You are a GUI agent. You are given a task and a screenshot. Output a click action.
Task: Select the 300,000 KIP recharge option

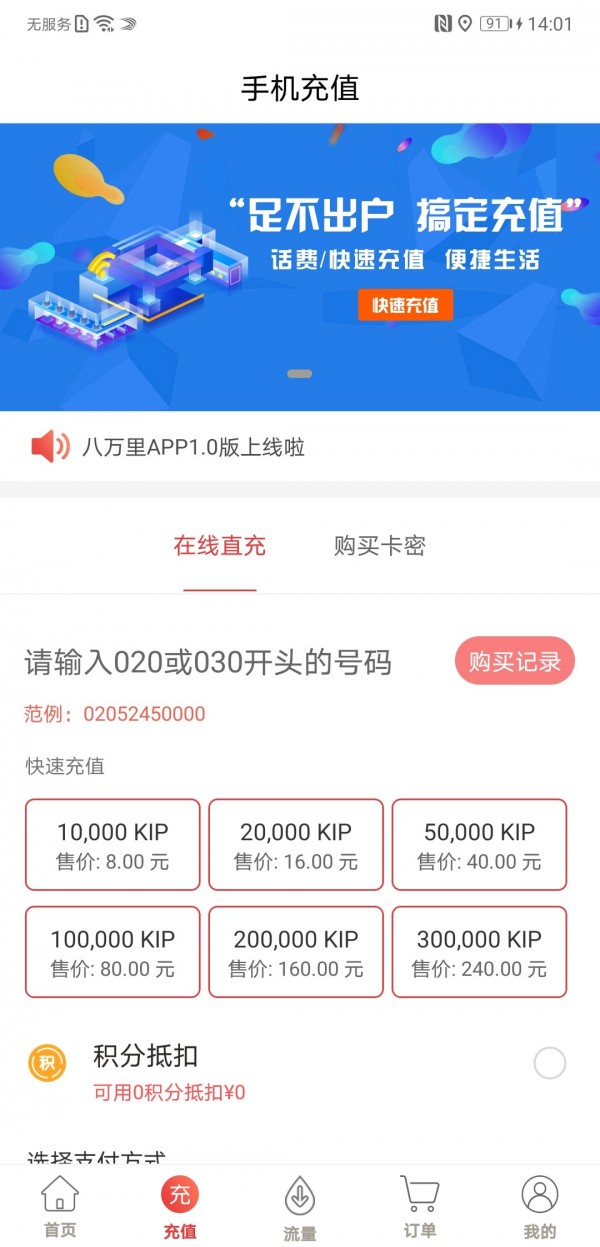[x=479, y=951]
